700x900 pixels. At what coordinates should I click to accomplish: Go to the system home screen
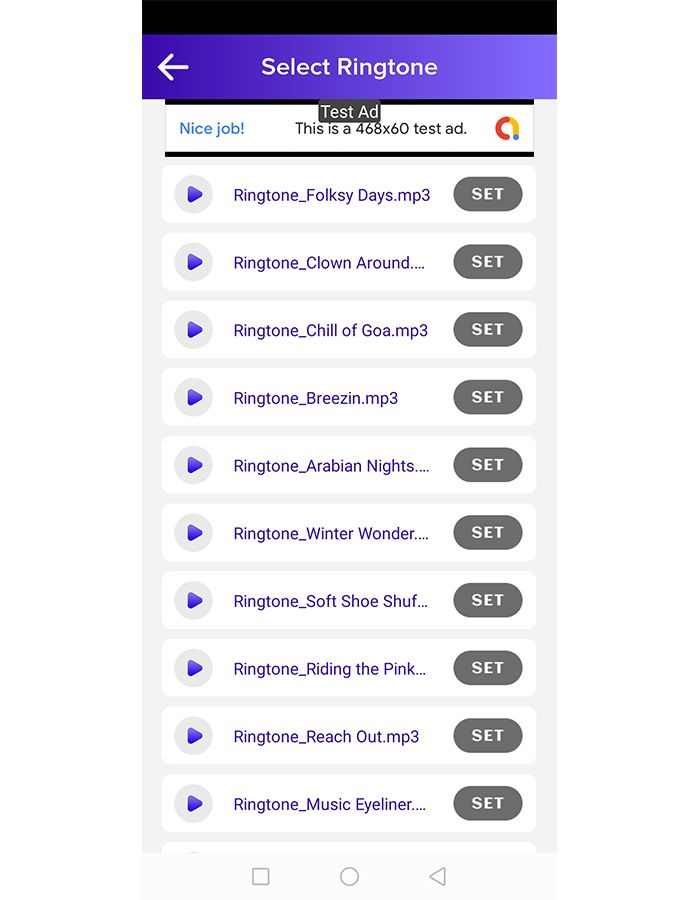coord(349,876)
